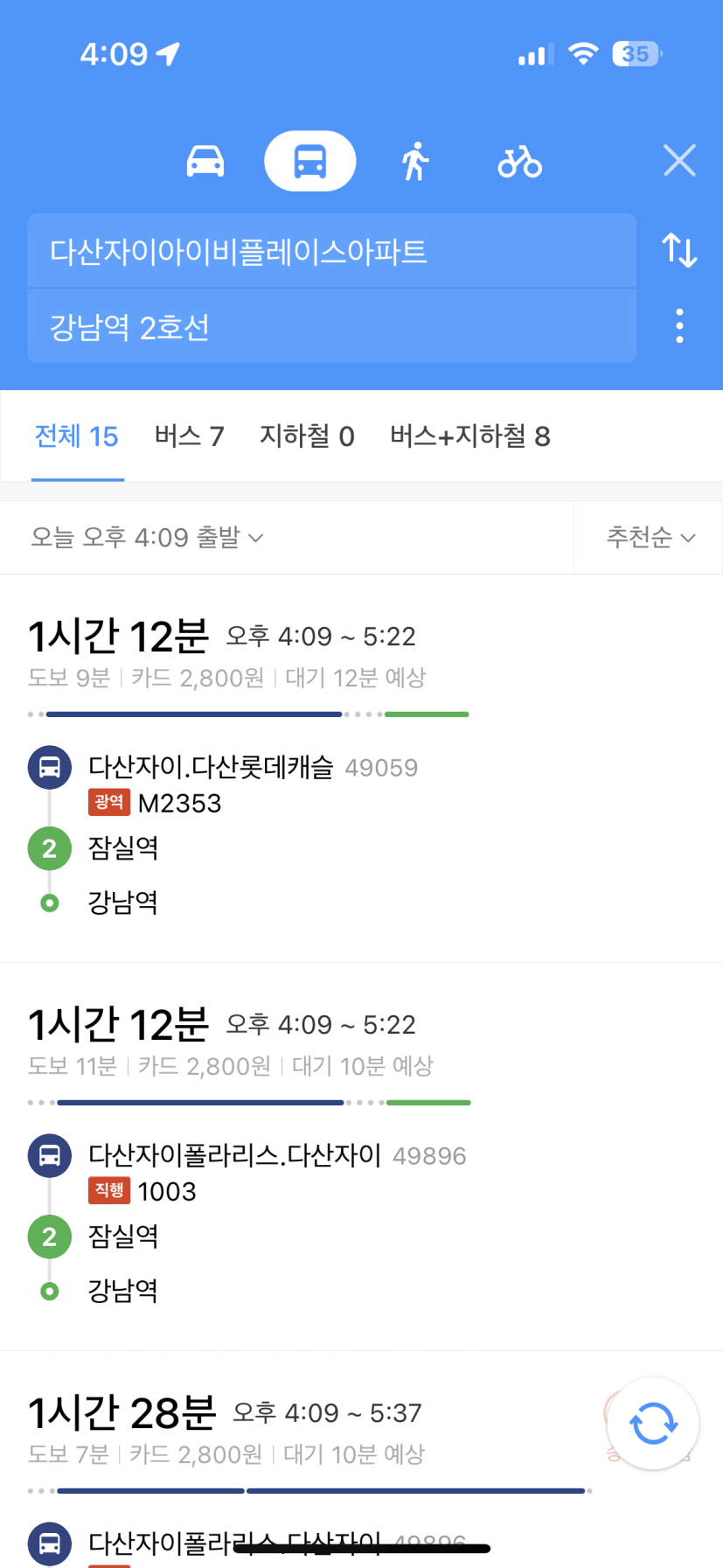Screen dimensions: 723x1568
Task: Open the 추천순 sort dropdown
Action: (x=650, y=537)
